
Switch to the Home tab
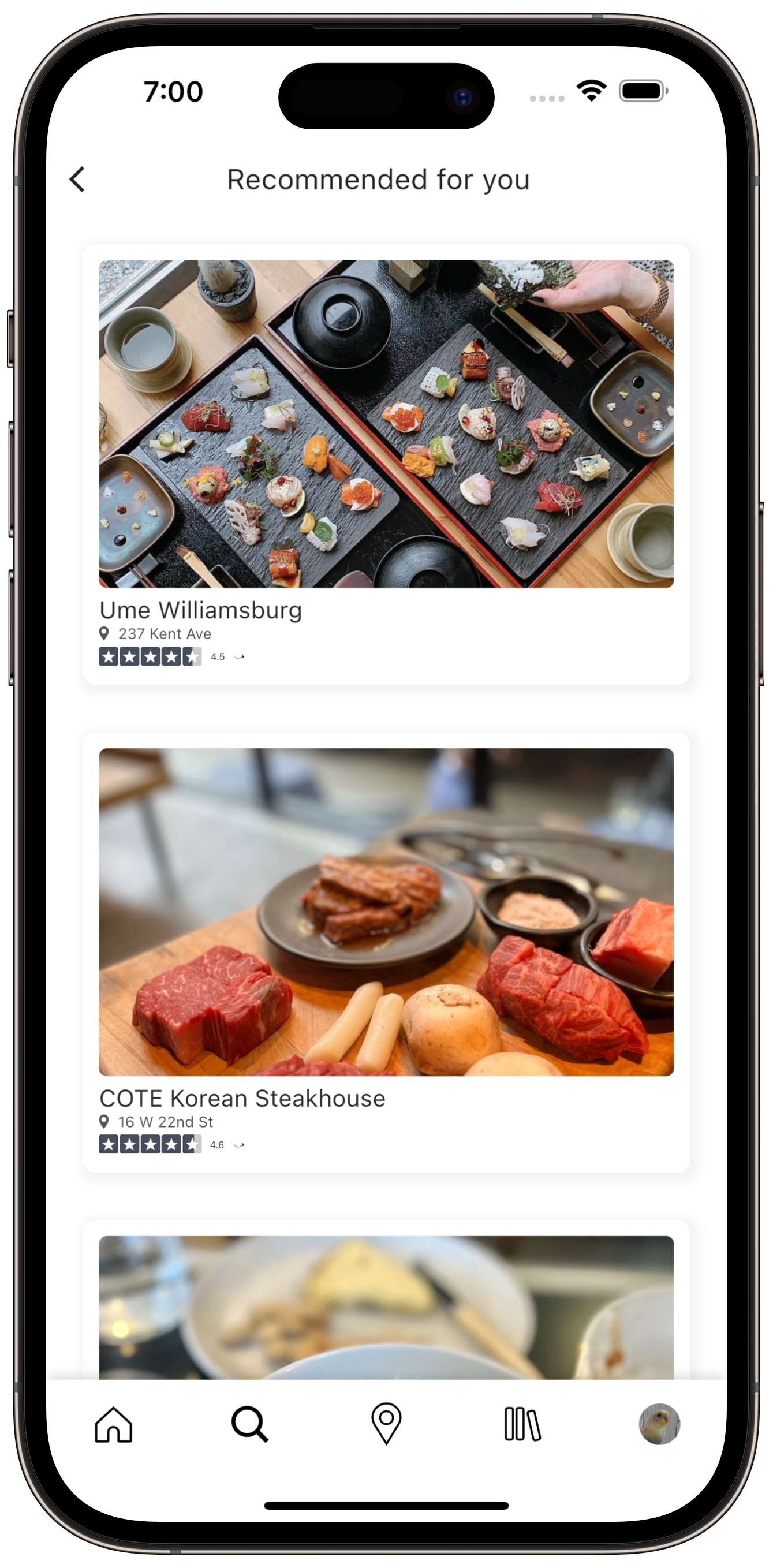click(x=113, y=1424)
